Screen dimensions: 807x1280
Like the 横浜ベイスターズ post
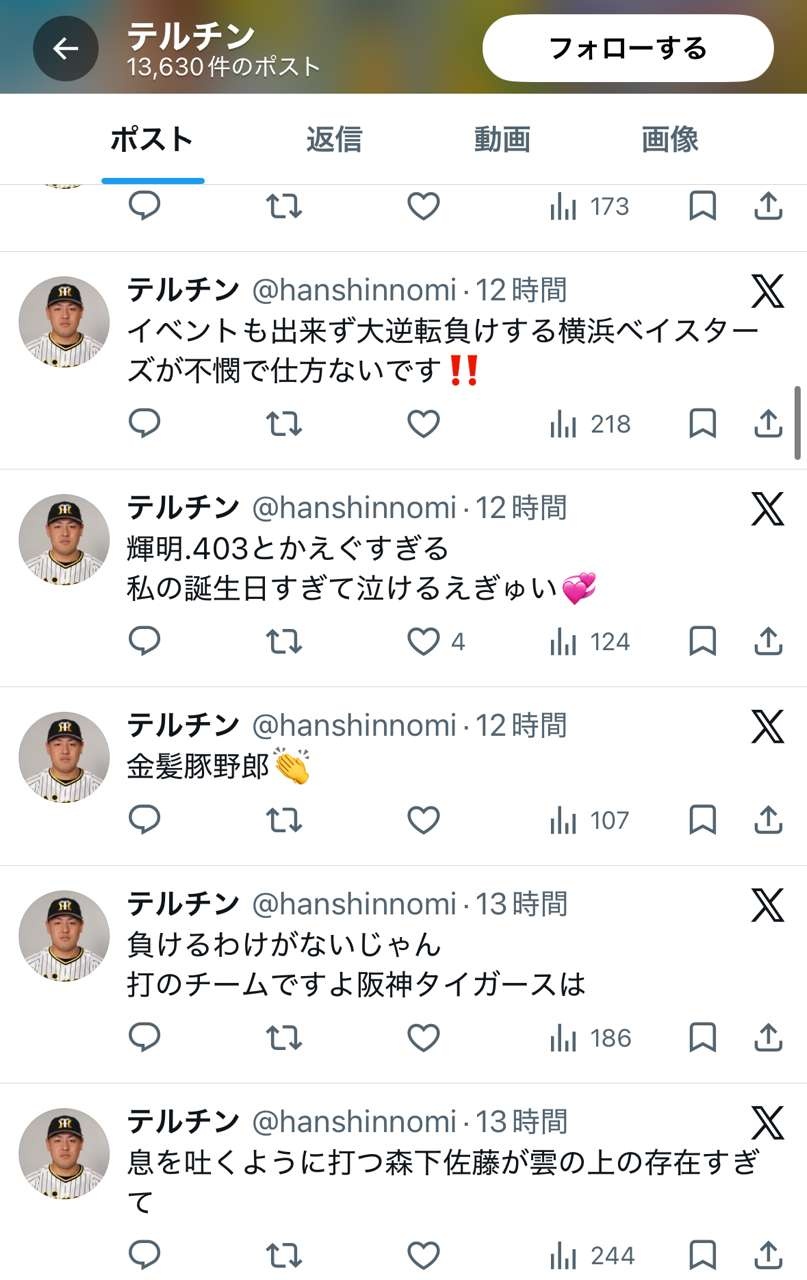coord(423,424)
